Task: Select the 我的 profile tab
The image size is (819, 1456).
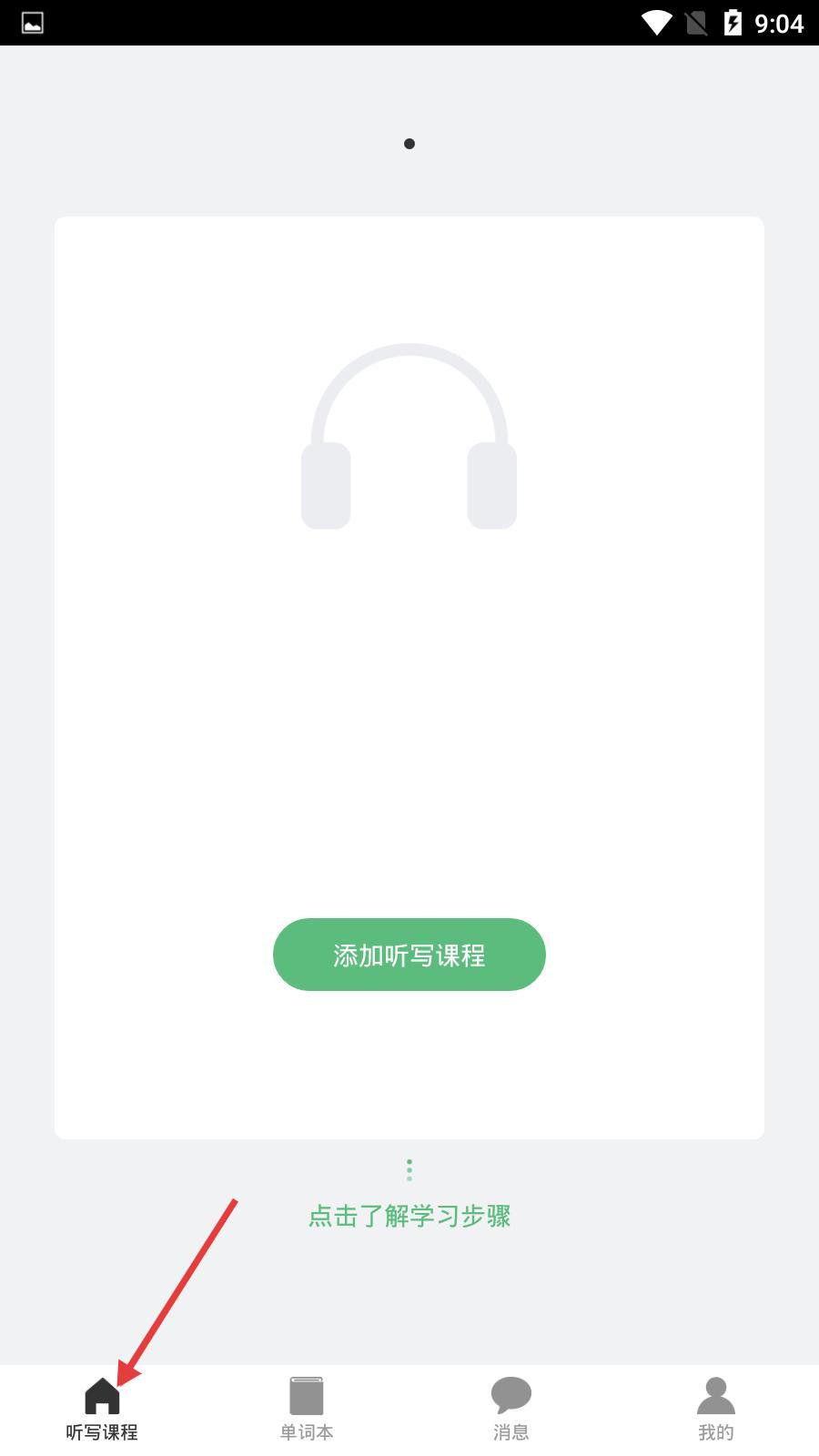Action: click(716, 1410)
